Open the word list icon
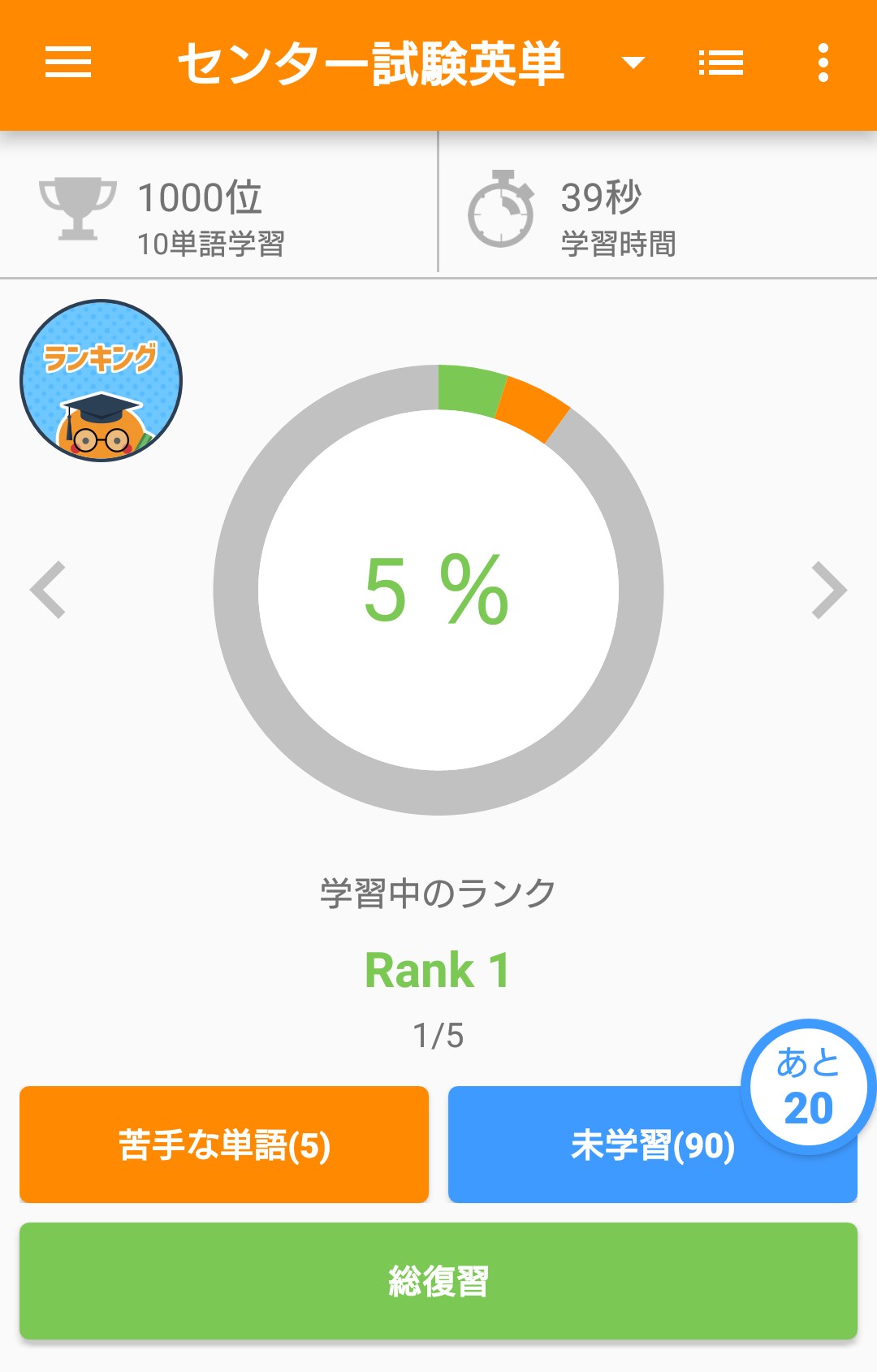 pyautogui.click(x=721, y=63)
